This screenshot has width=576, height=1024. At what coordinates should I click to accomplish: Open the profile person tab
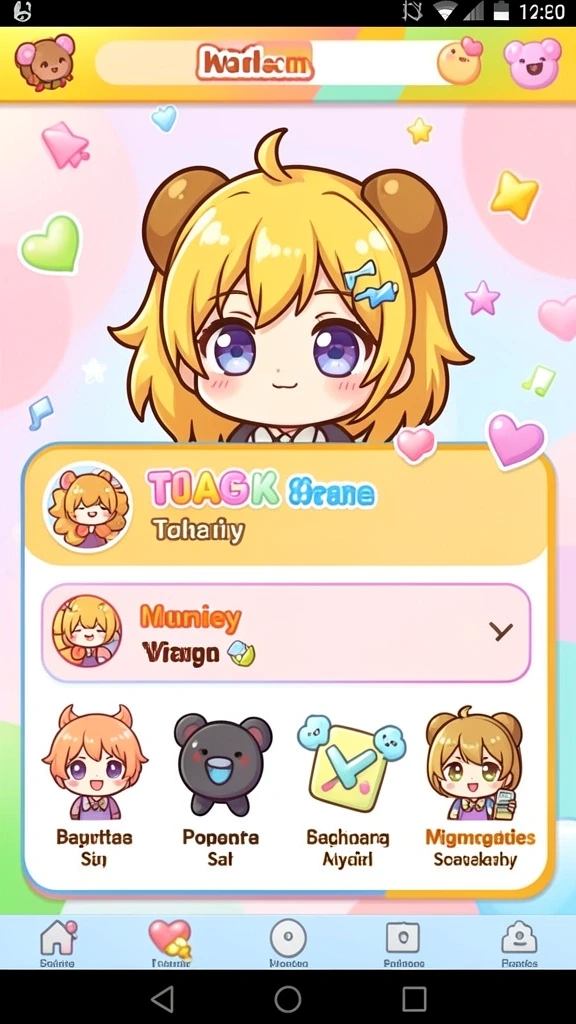point(519,943)
